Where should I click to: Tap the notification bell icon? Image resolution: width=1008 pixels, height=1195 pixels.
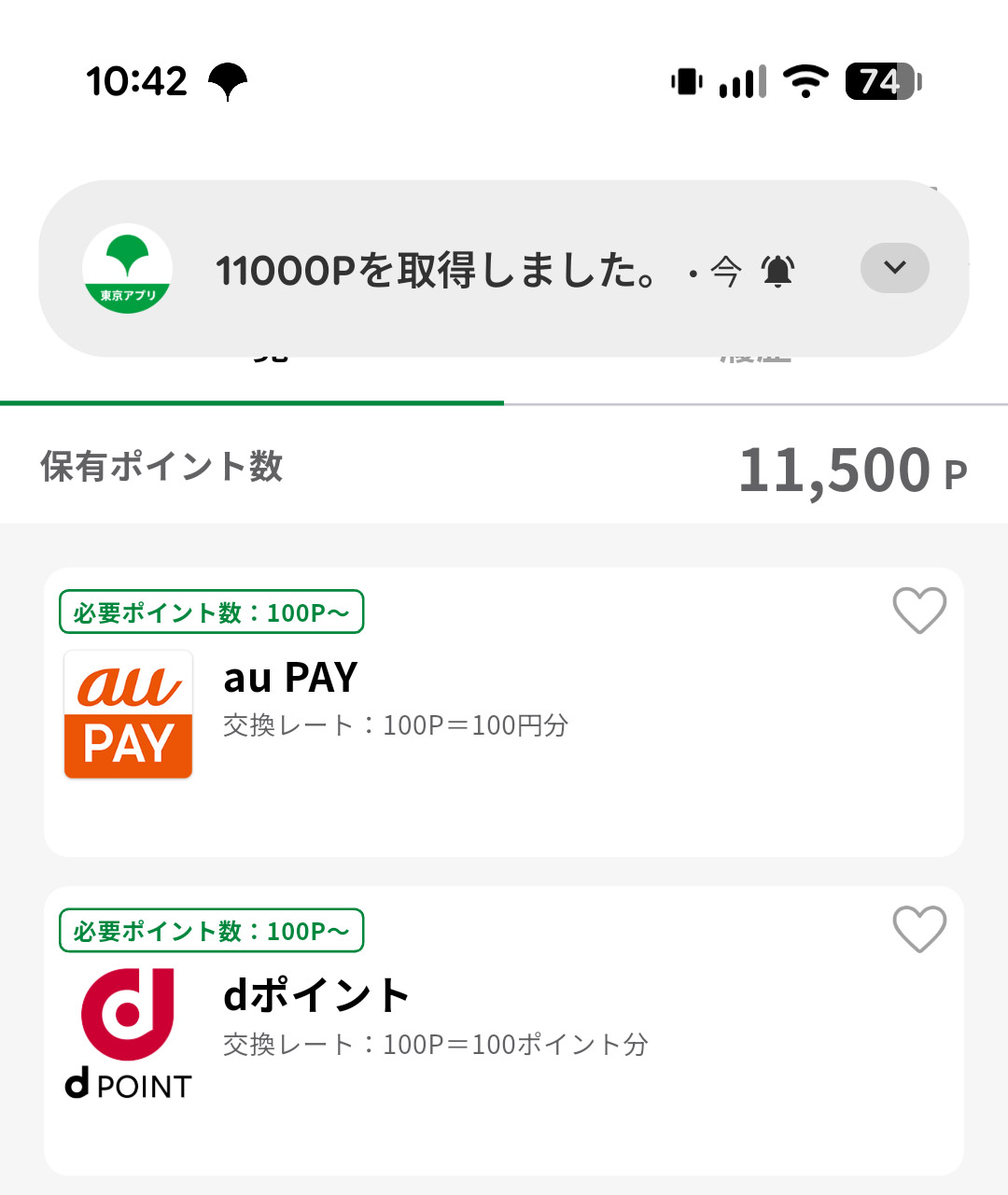[777, 270]
